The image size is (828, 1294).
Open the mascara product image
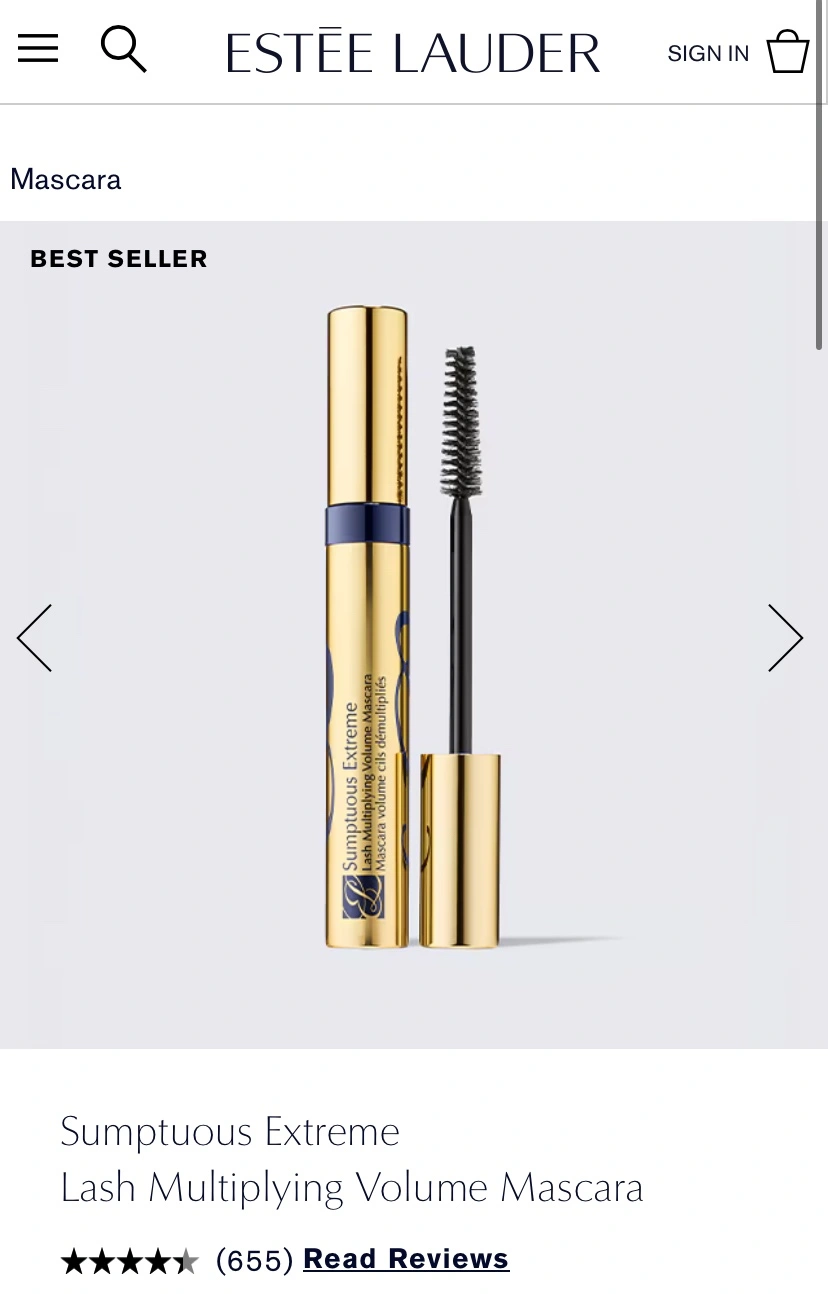[413, 630]
